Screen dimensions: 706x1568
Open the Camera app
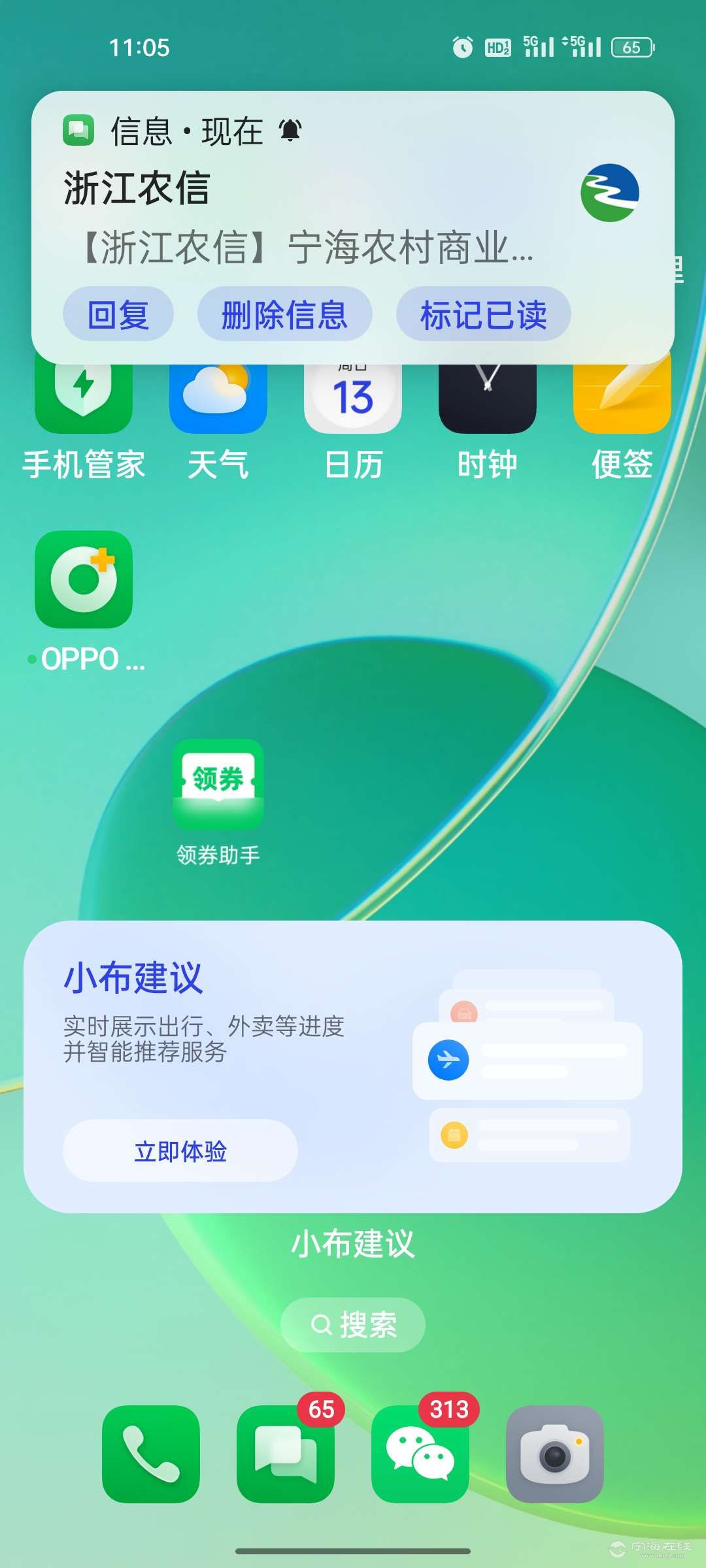coord(555,1454)
